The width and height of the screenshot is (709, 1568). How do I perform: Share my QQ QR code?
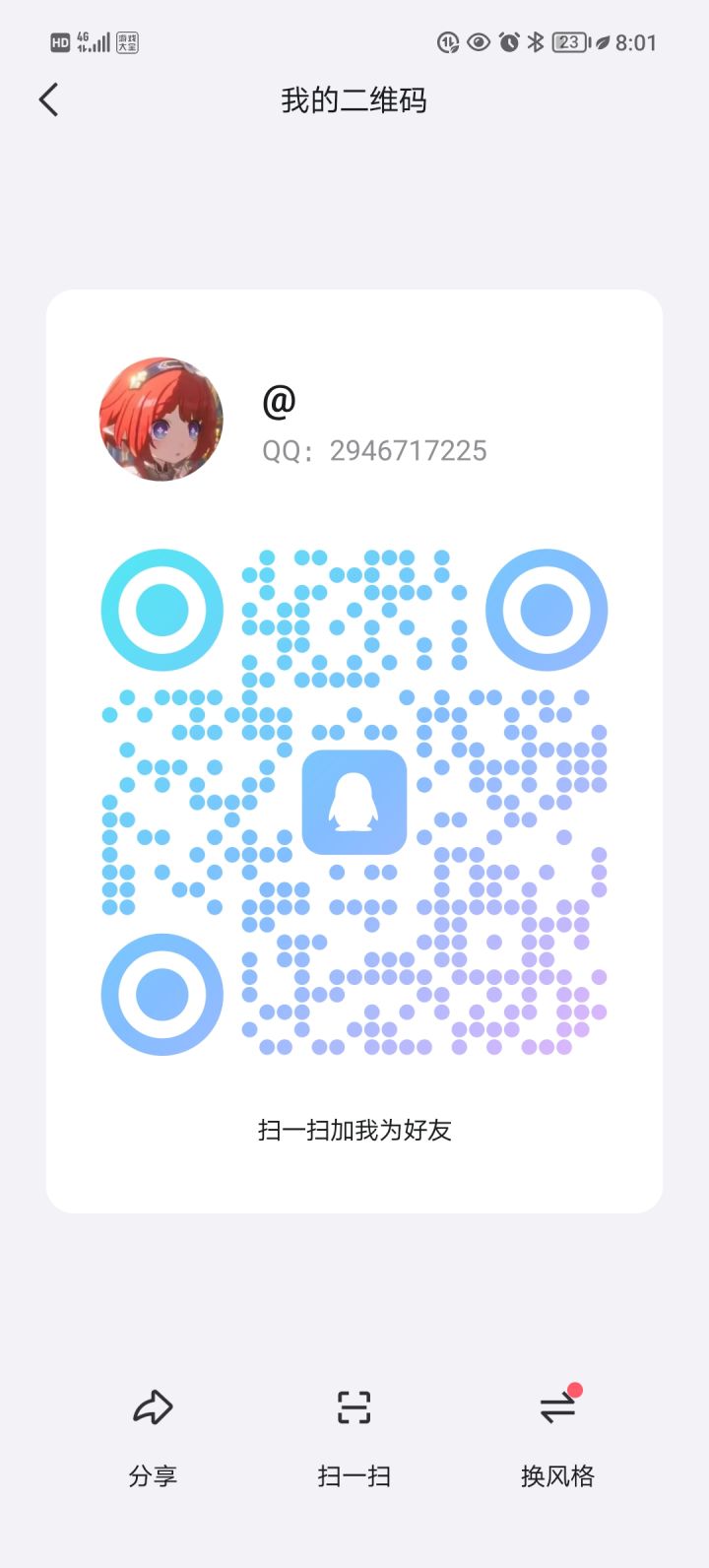(x=153, y=1433)
